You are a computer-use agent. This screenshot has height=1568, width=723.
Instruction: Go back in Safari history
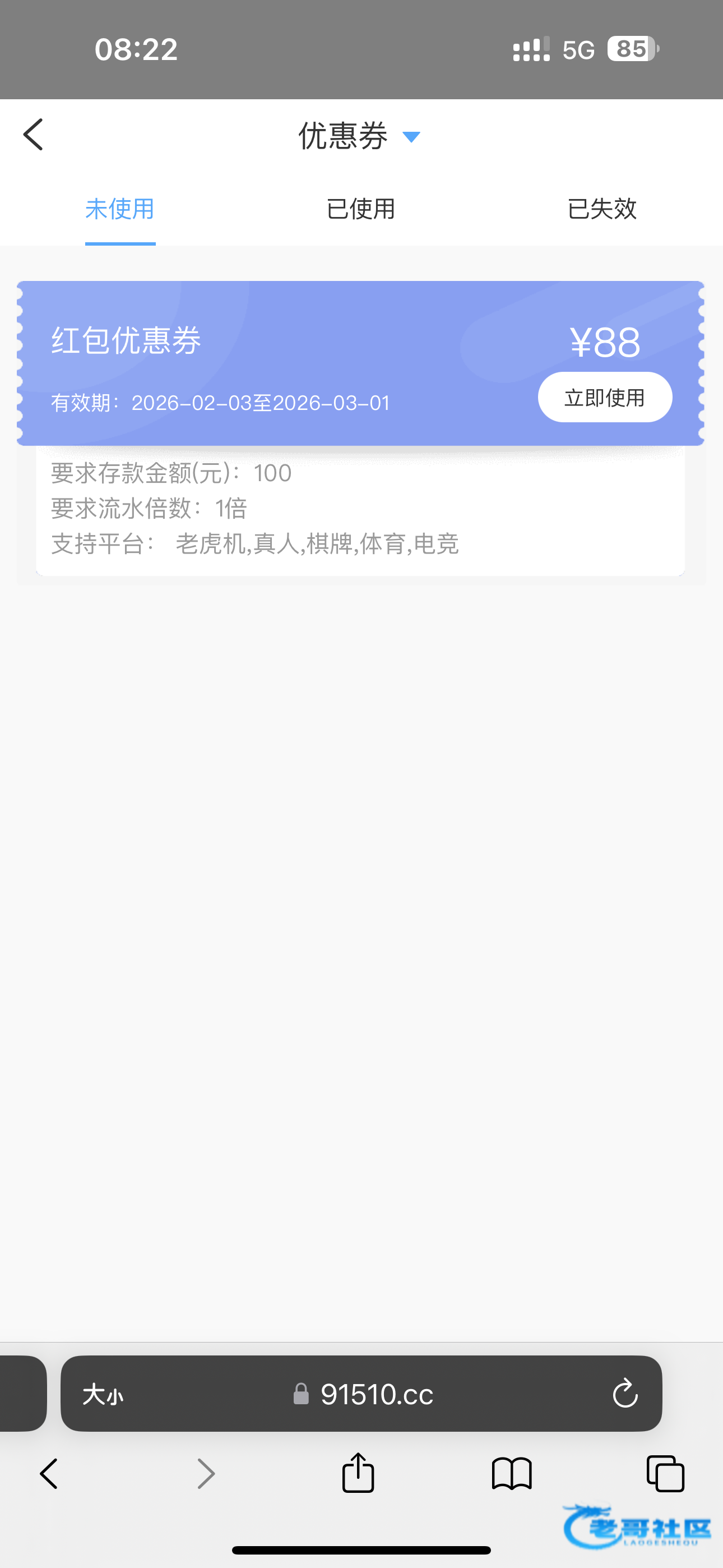click(49, 1474)
